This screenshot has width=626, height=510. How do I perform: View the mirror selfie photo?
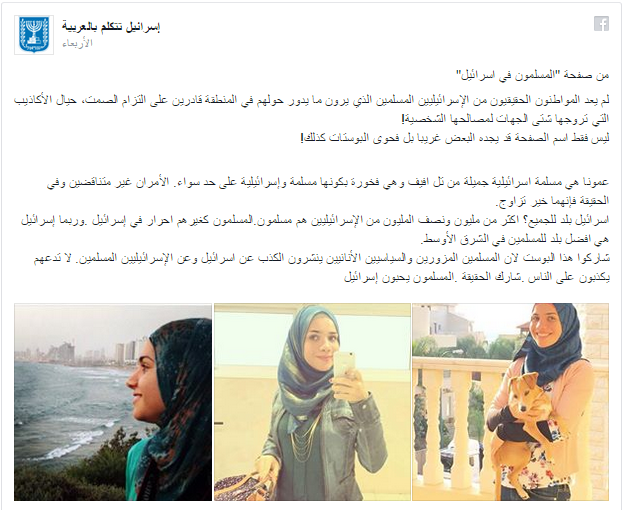(311, 402)
